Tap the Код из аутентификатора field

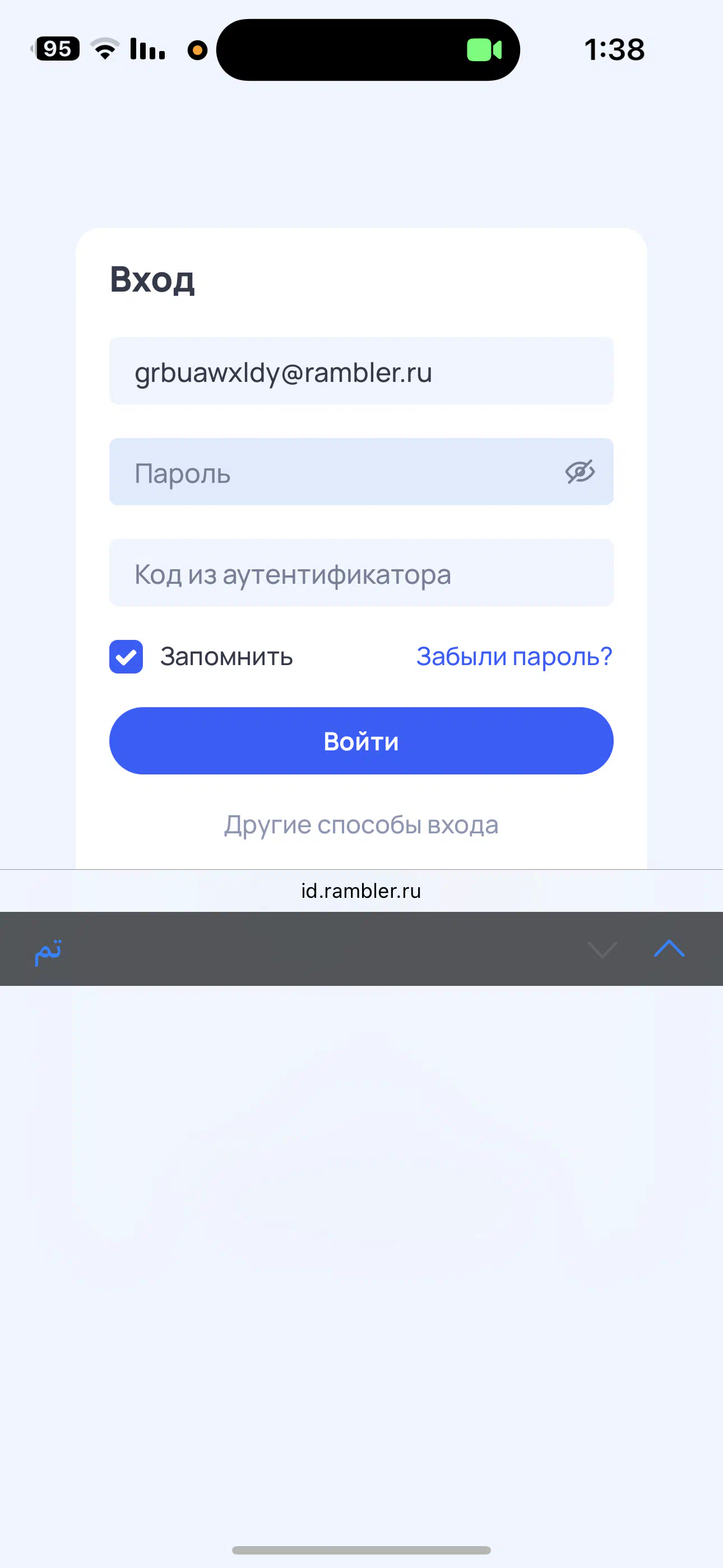click(x=361, y=573)
